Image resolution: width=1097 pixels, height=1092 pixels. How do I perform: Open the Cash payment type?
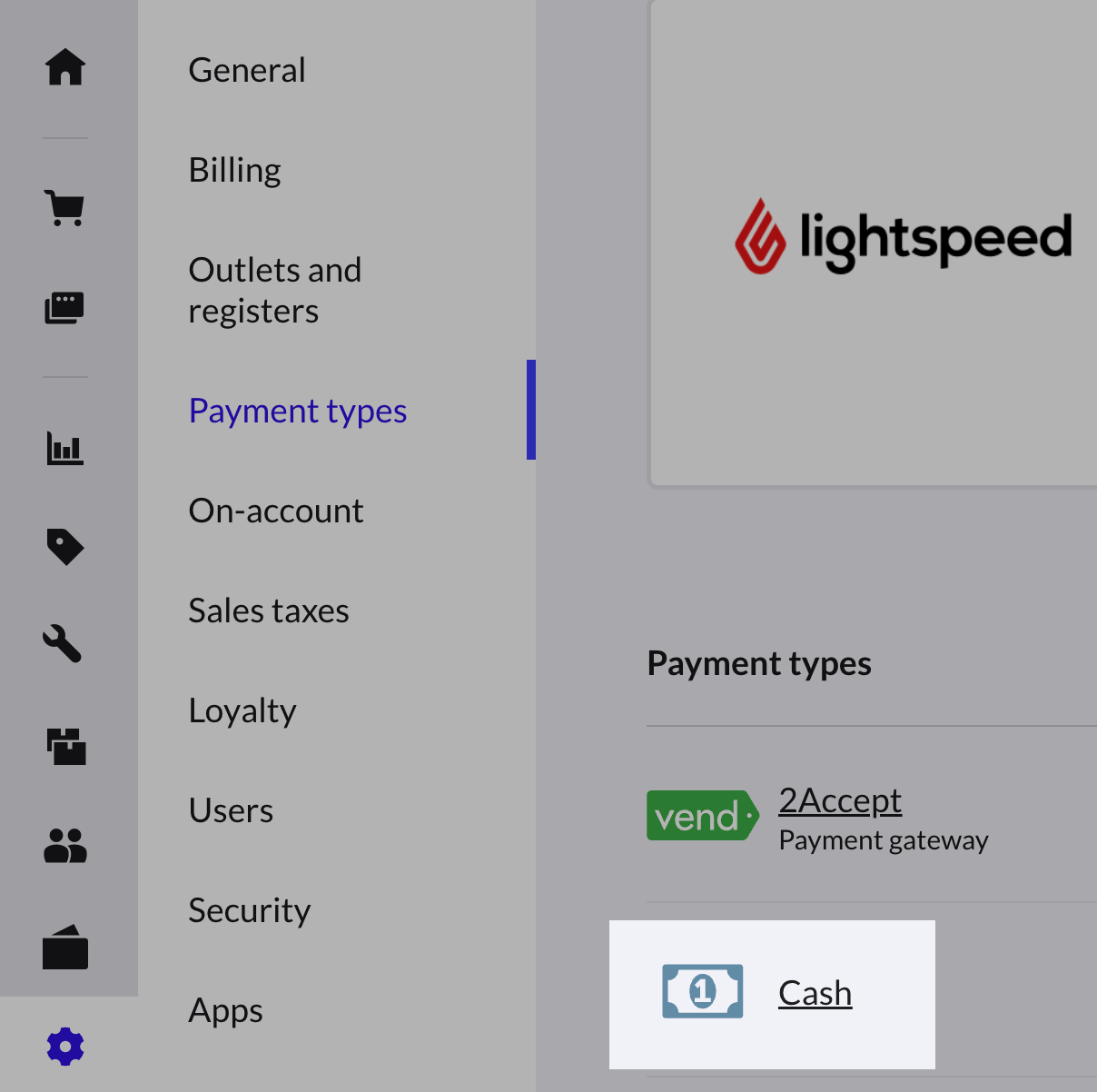click(815, 993)
